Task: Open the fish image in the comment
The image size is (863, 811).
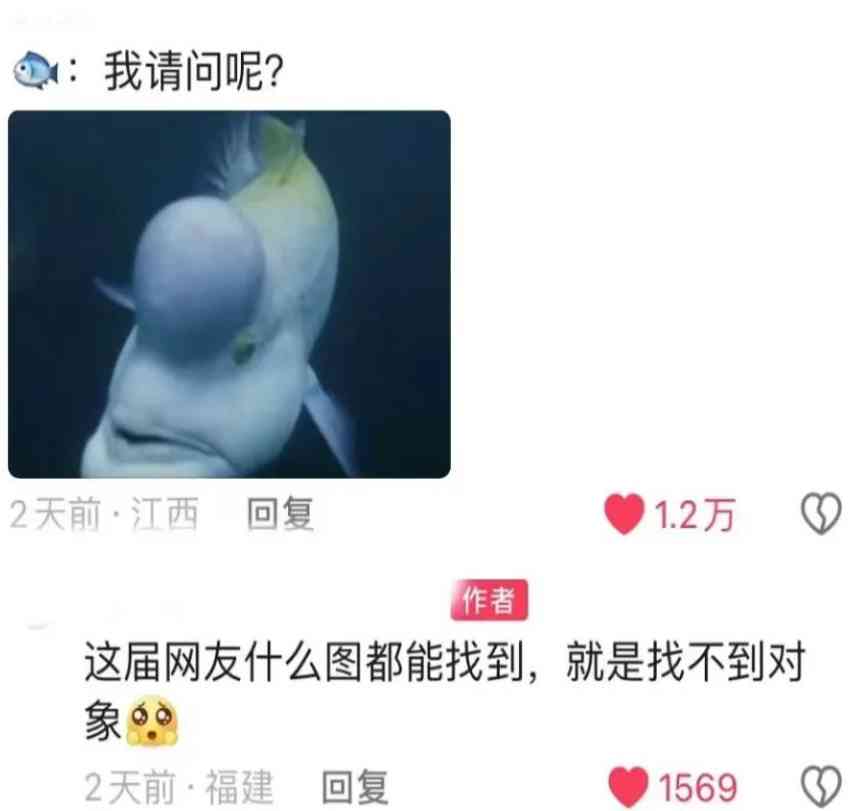Action: click(229, 294)
